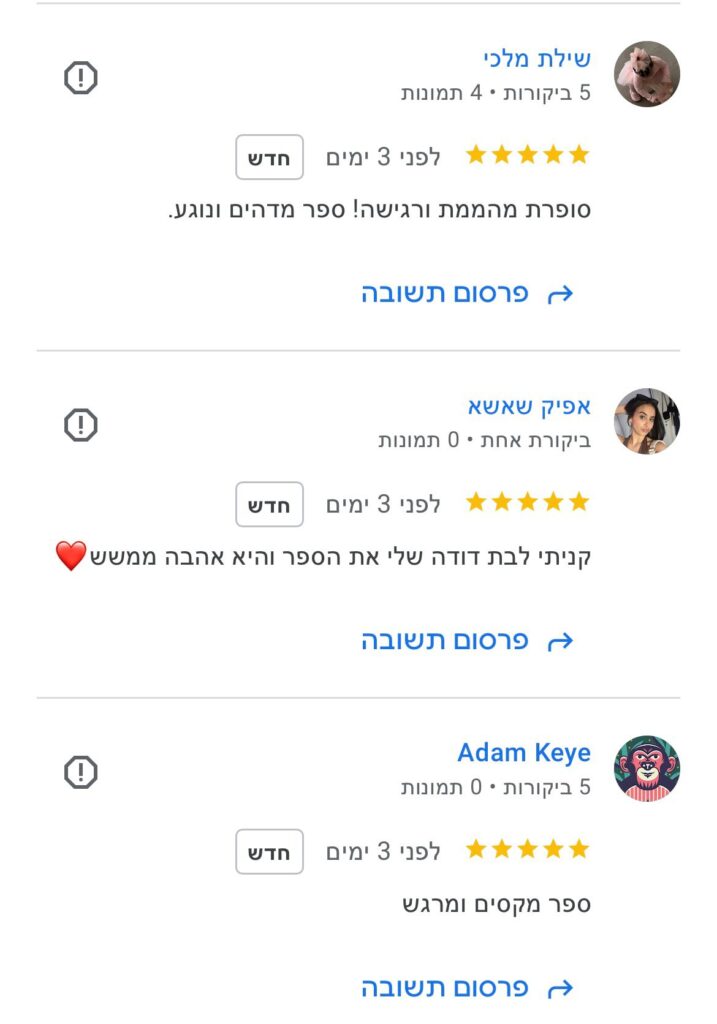Report Adam Keye's review
This screenshot has width=717, height=1024.
click(81, 772)
